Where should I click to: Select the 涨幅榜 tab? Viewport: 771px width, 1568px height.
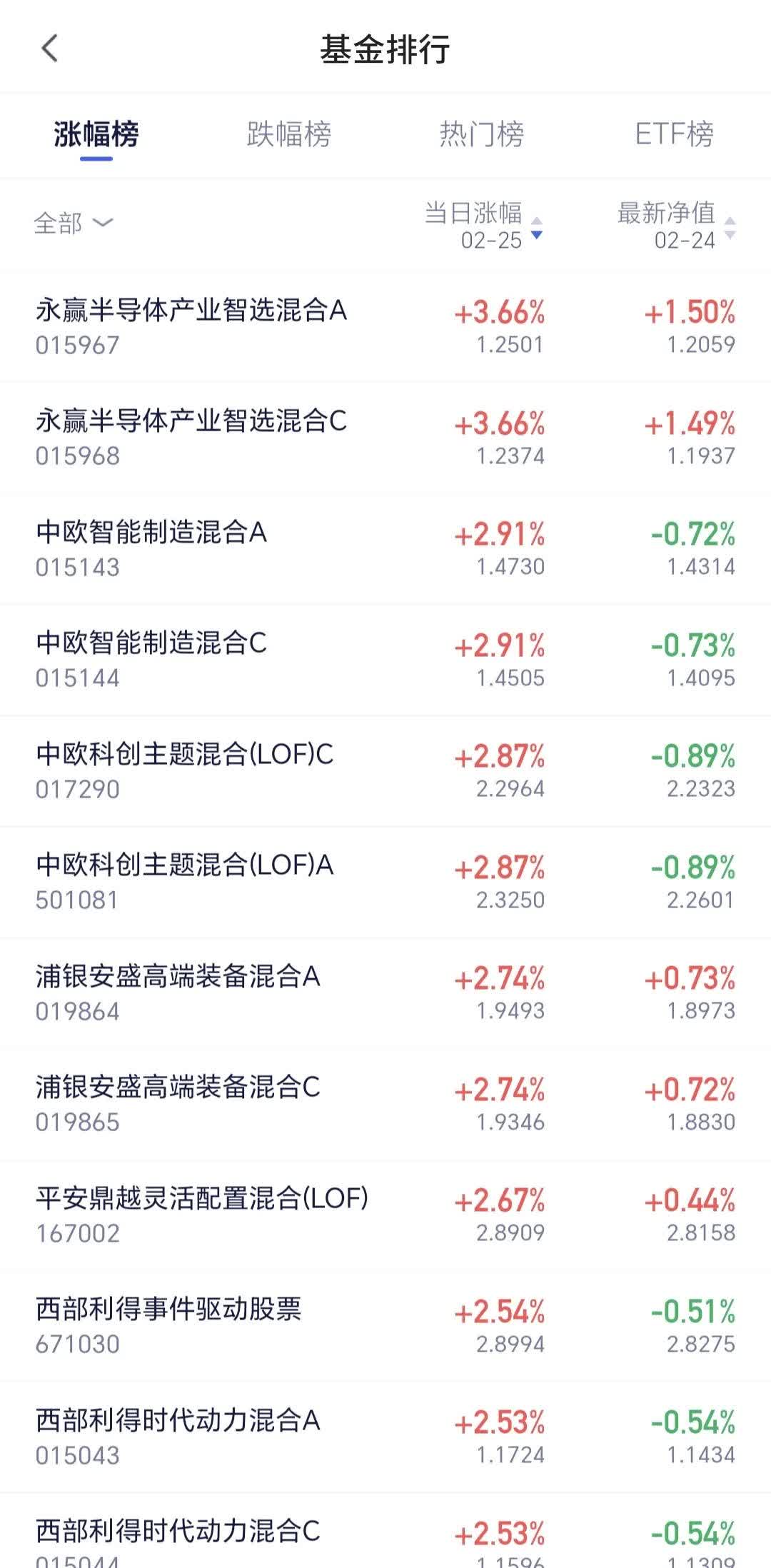point(96,134)
